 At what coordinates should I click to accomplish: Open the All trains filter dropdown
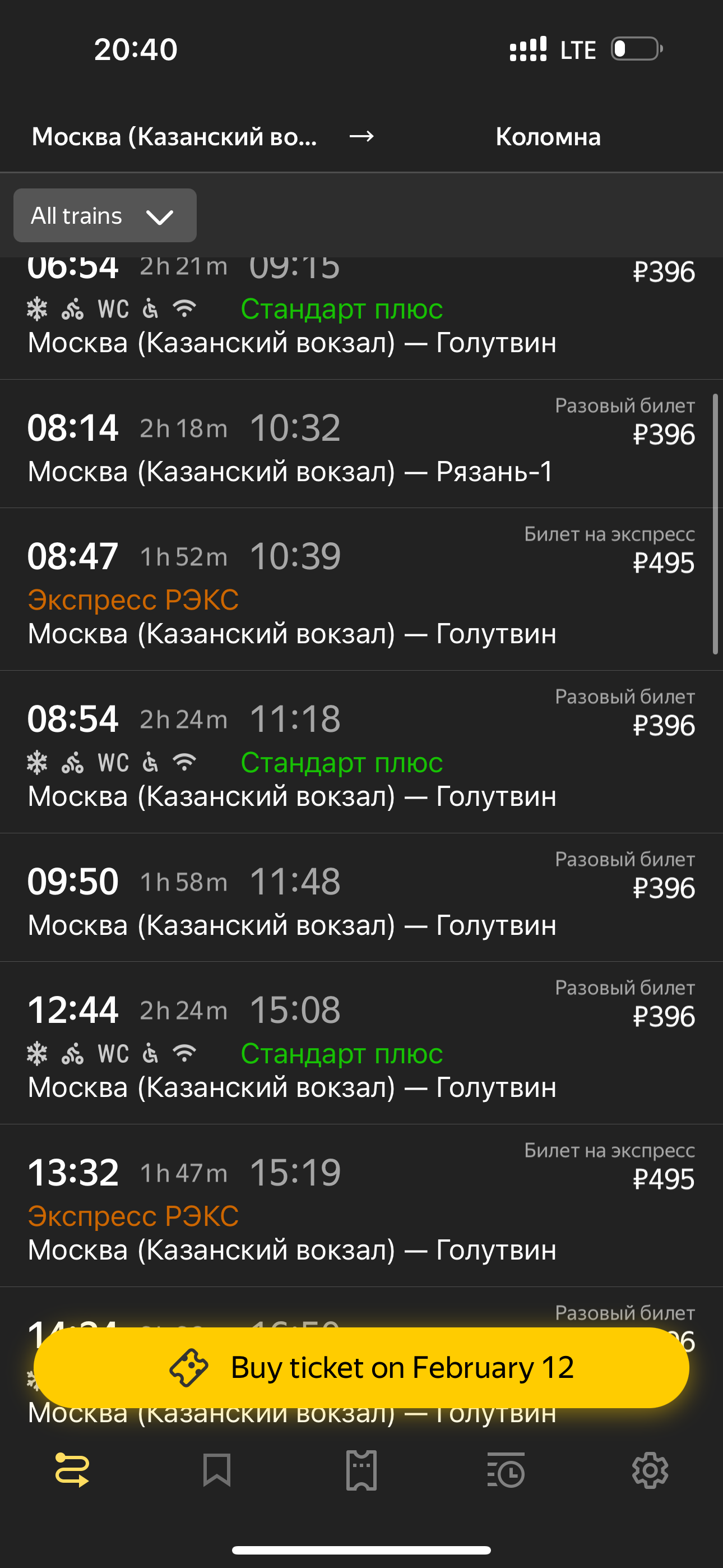(x=105, y=215)
